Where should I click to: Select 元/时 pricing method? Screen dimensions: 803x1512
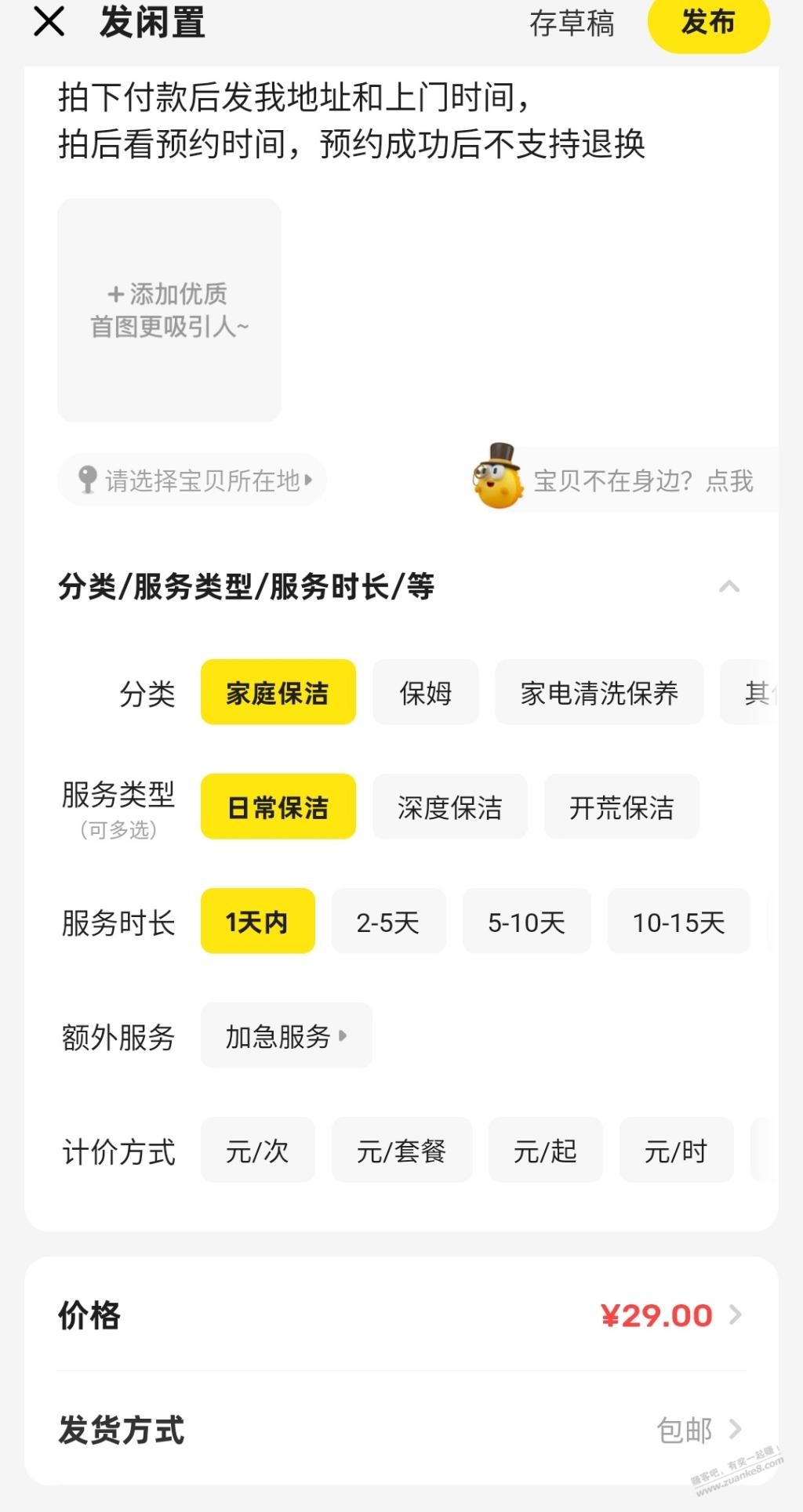point(676,1151)
